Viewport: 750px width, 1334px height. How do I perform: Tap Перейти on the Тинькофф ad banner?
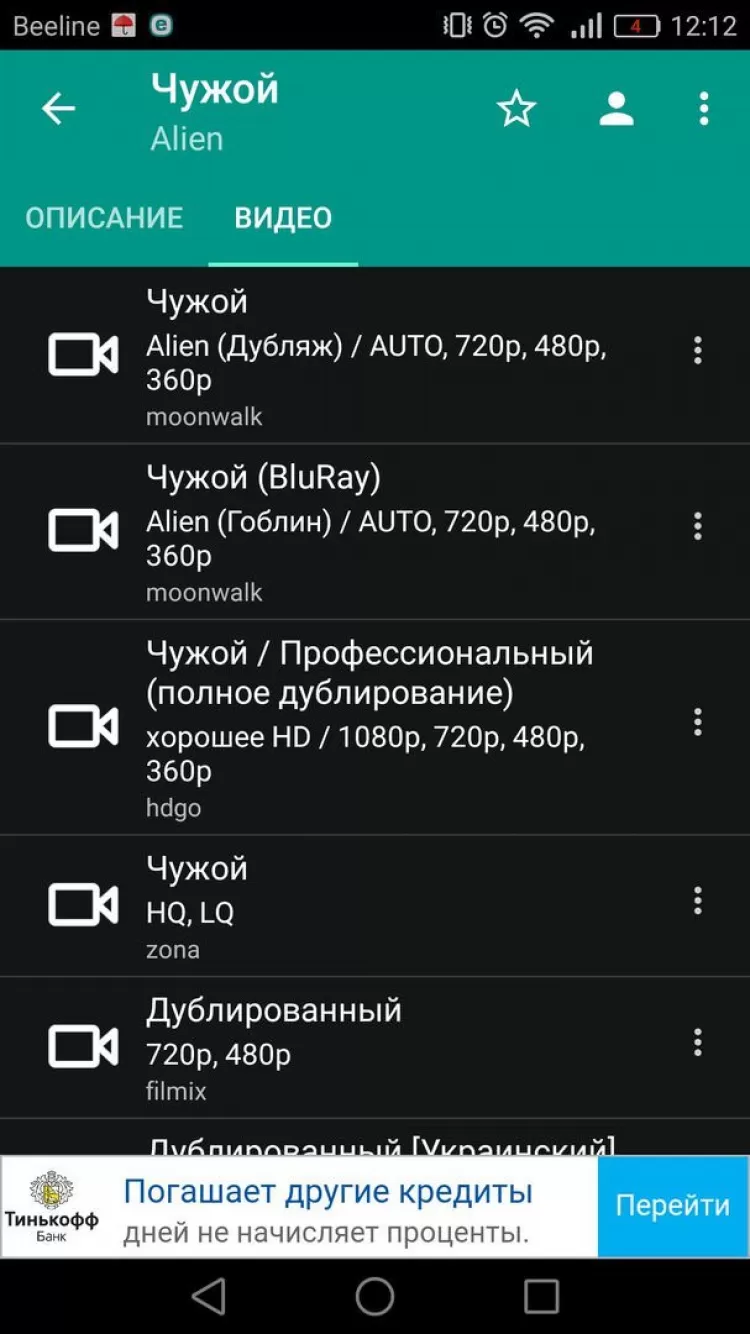point(672,1206)
